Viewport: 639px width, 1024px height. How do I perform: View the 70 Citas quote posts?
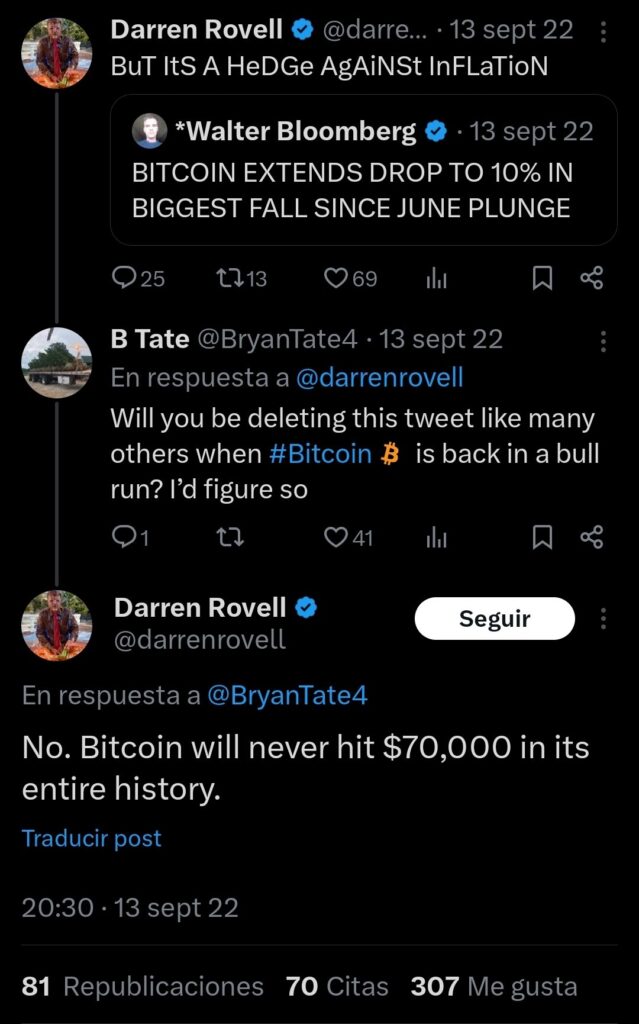(337, 987)
